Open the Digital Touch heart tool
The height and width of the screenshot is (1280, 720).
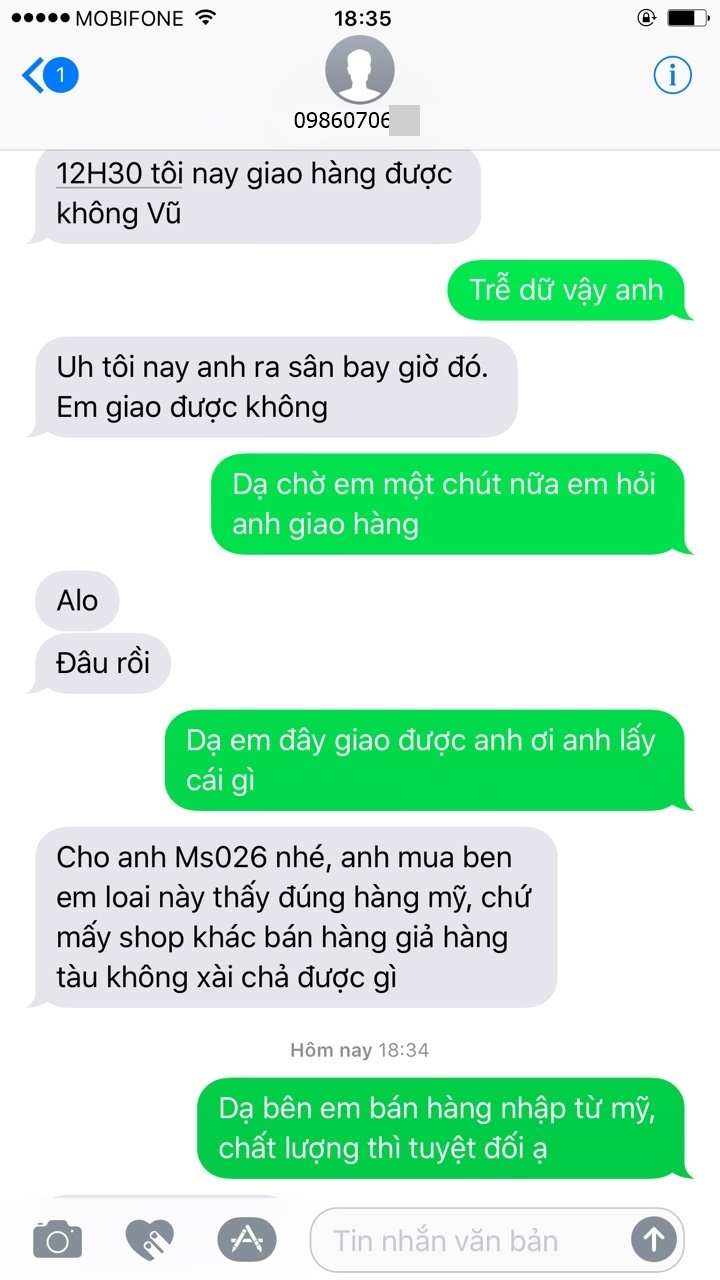(150, 1239)
